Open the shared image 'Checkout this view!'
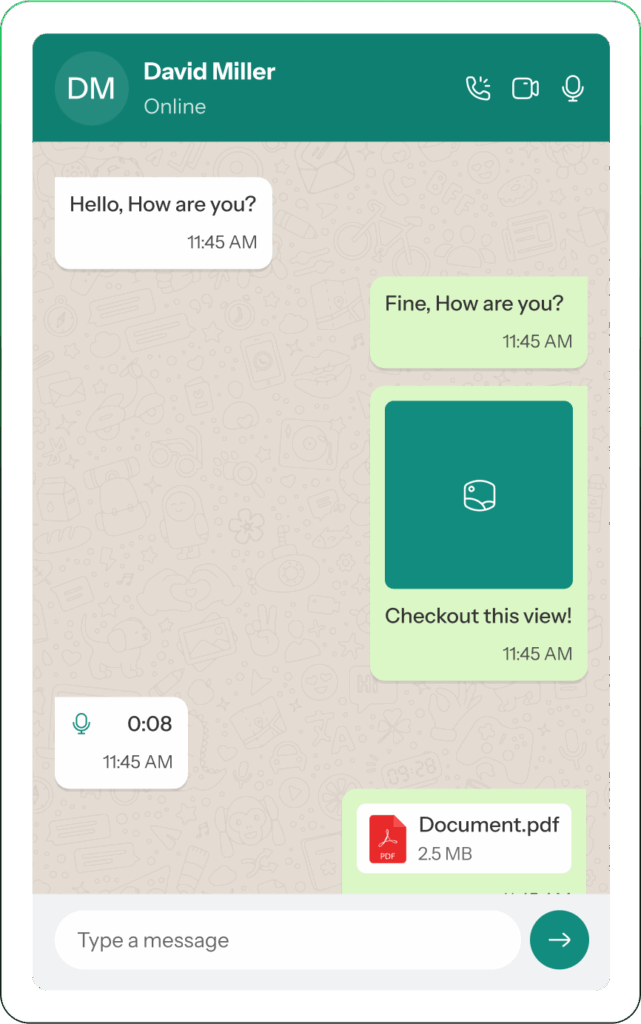Image resolution: width=641 pixels, height=1024 pixels. [478, 494]
